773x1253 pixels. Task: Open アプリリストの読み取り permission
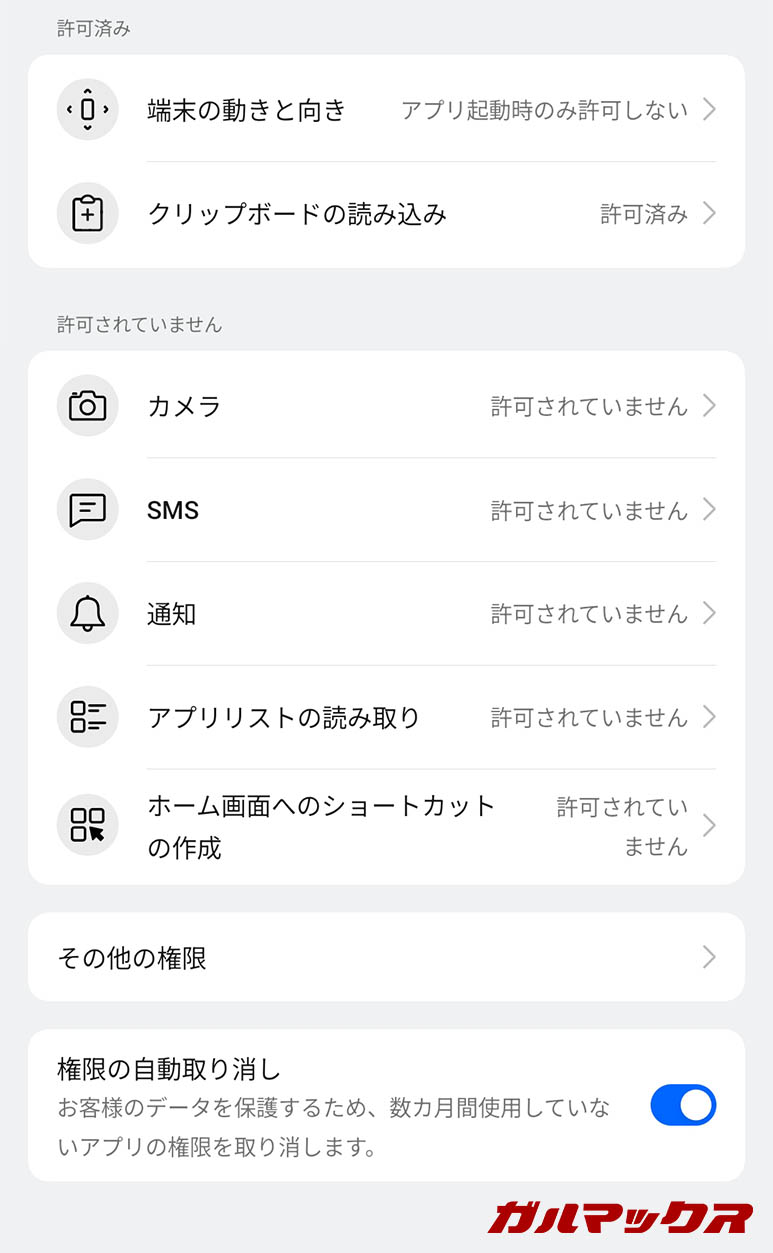[x=386, y=717]
